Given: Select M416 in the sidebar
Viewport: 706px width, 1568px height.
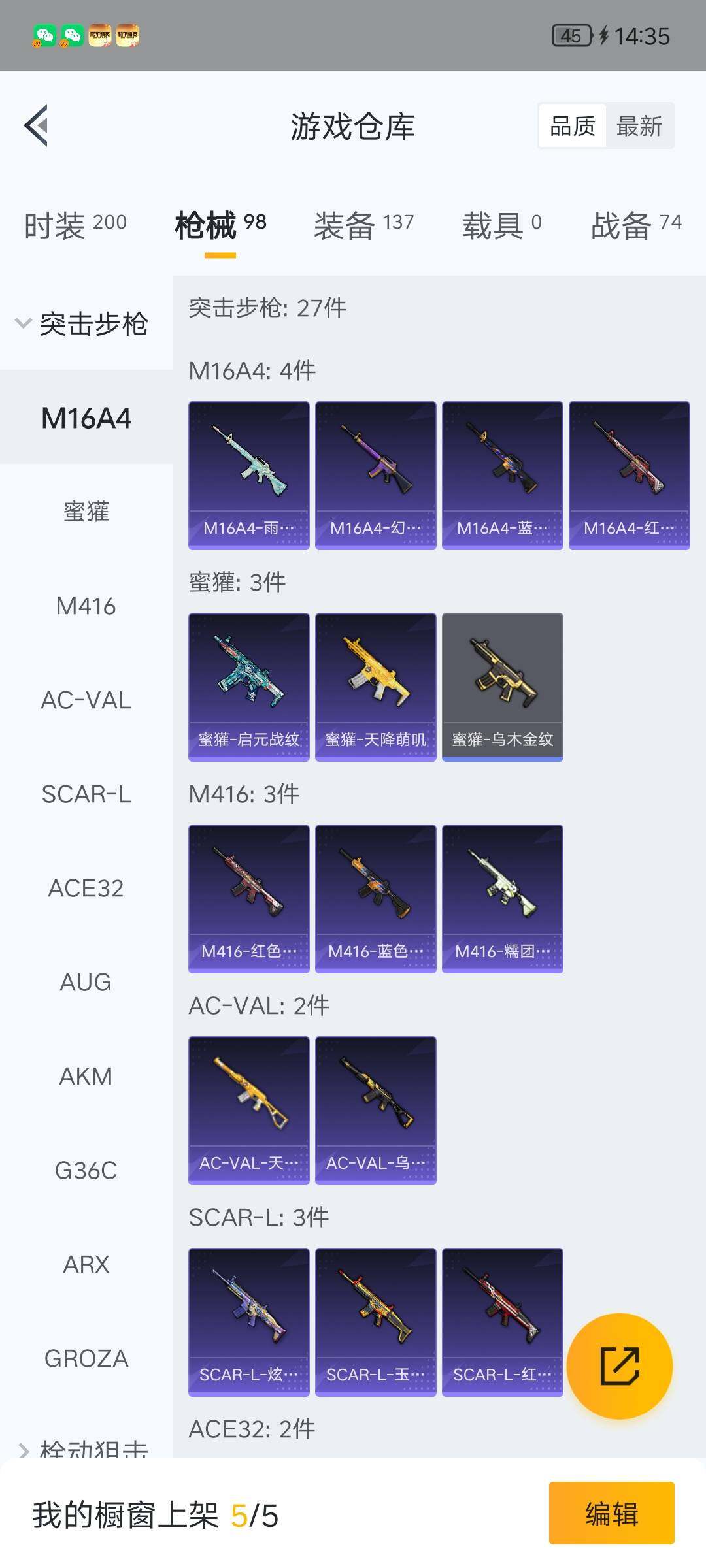Looking at the screenshot, I should (86, 606).
